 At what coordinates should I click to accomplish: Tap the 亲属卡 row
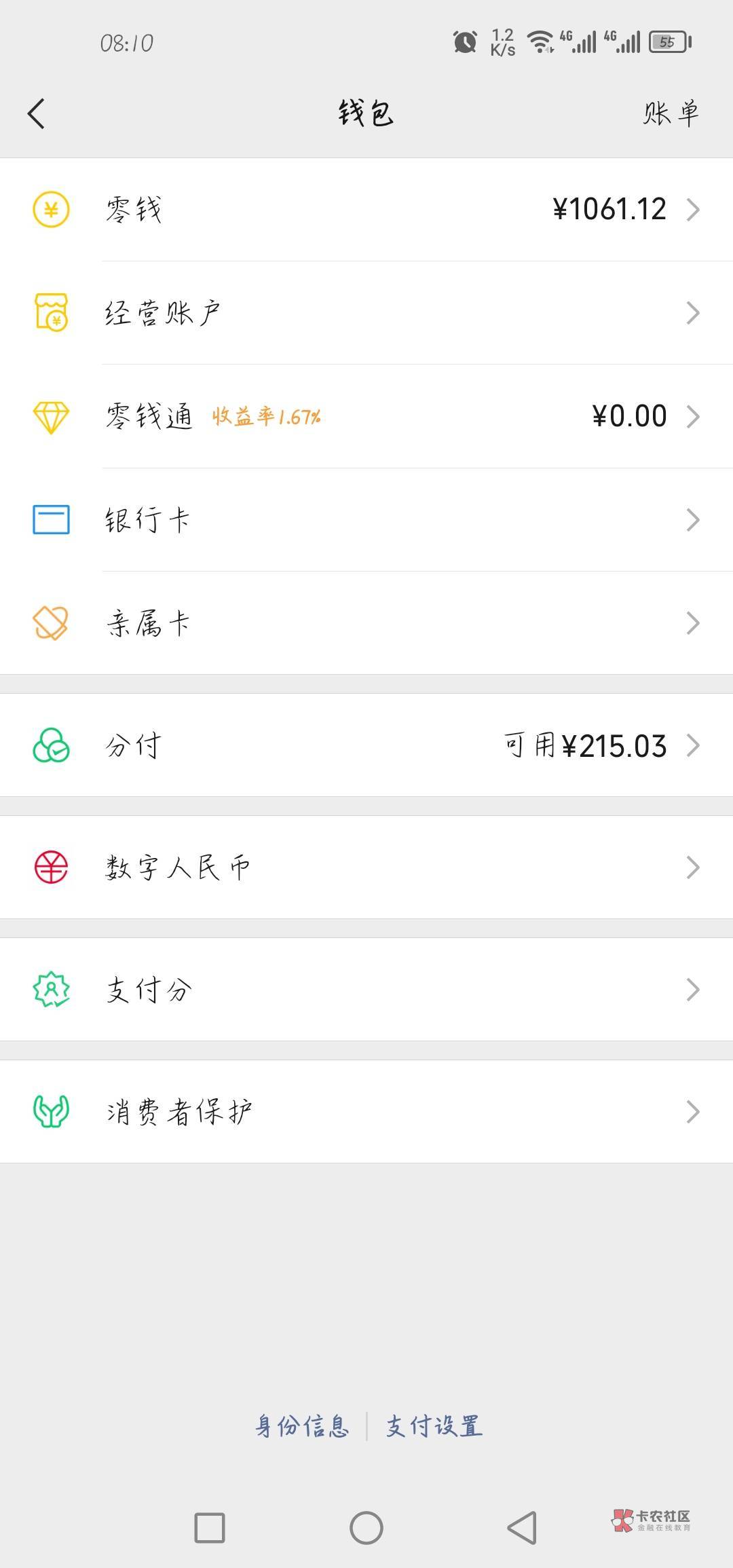366,623
